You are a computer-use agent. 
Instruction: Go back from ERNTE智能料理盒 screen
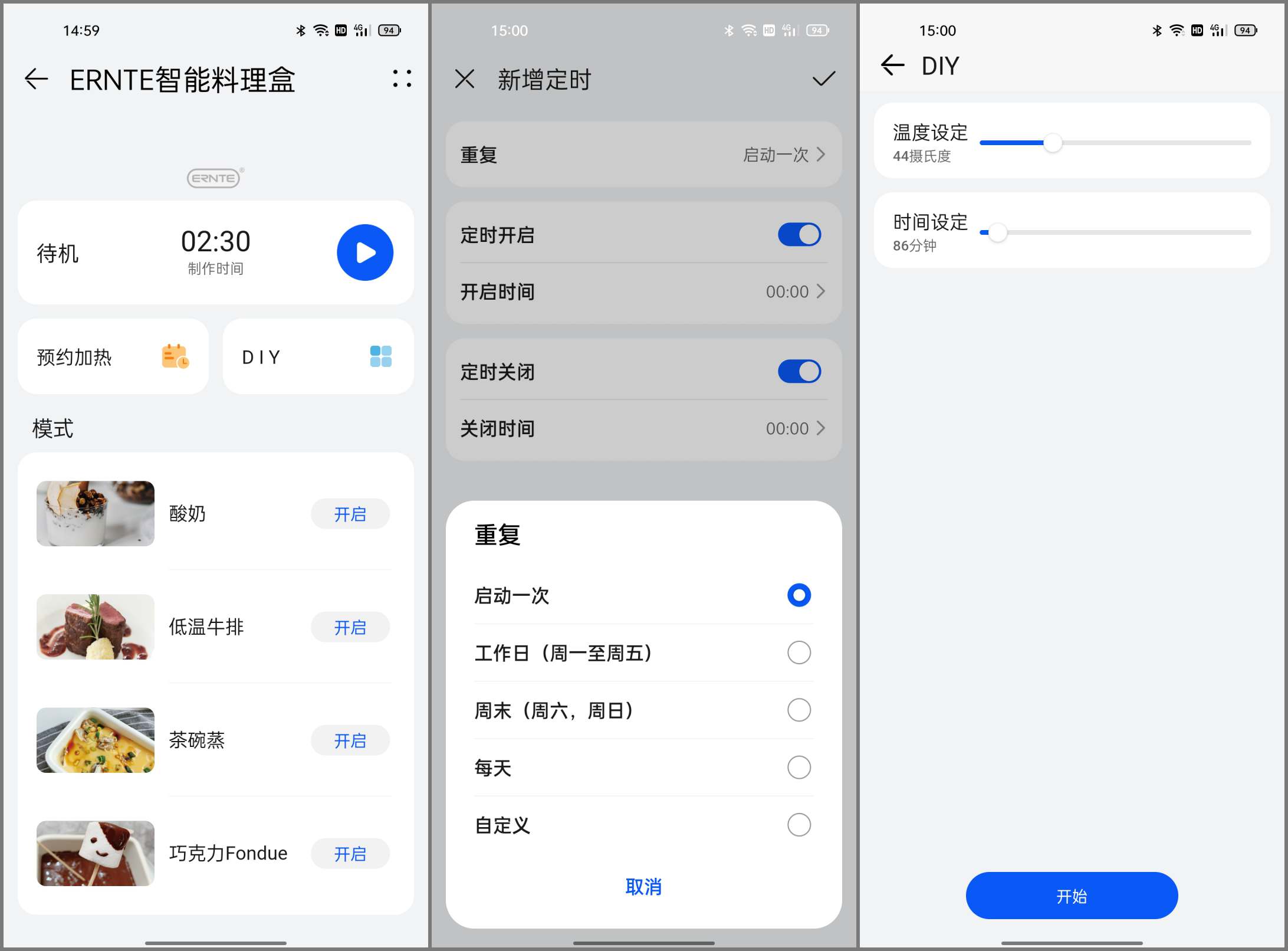click(x=36, y=79)
